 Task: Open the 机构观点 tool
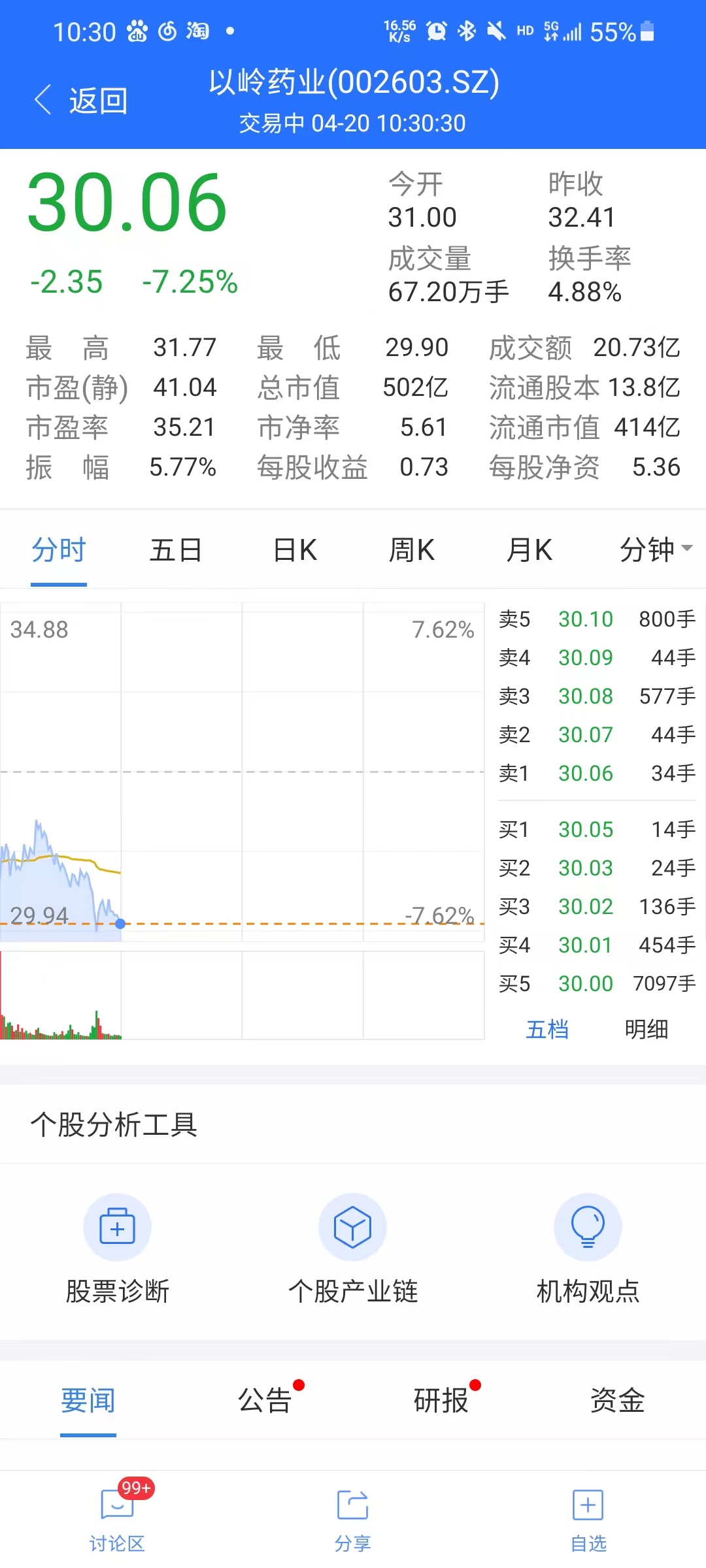tap(588, 1249)
